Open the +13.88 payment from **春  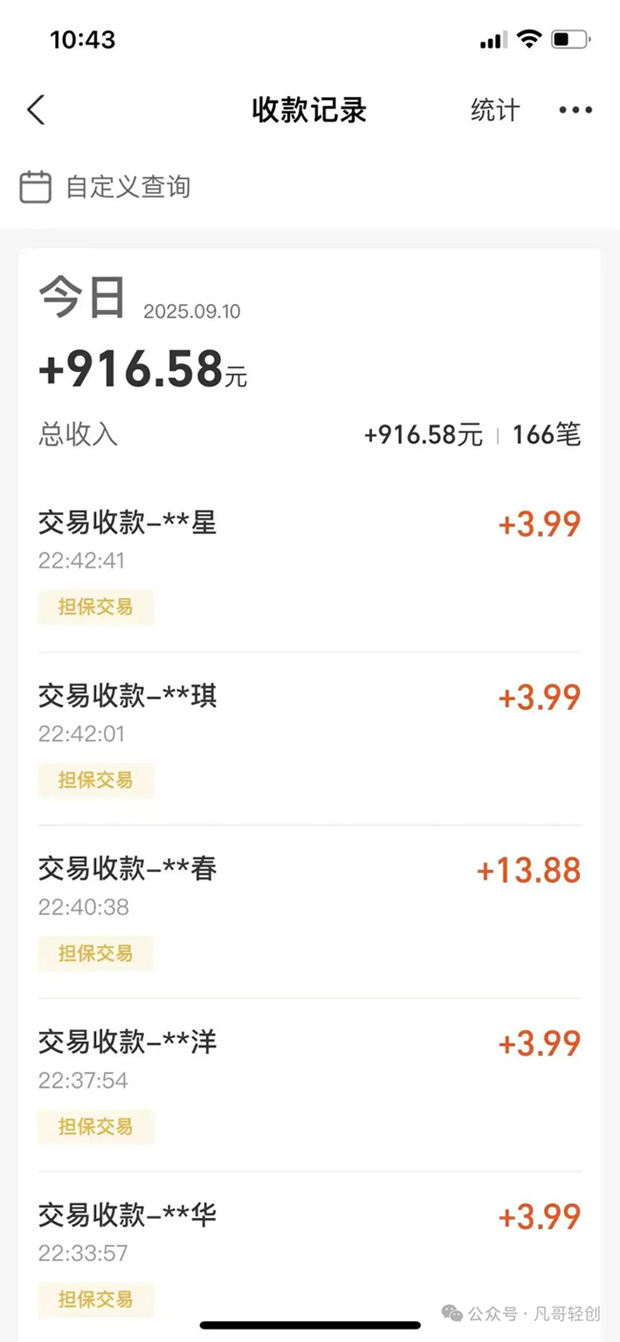(309, 910)
